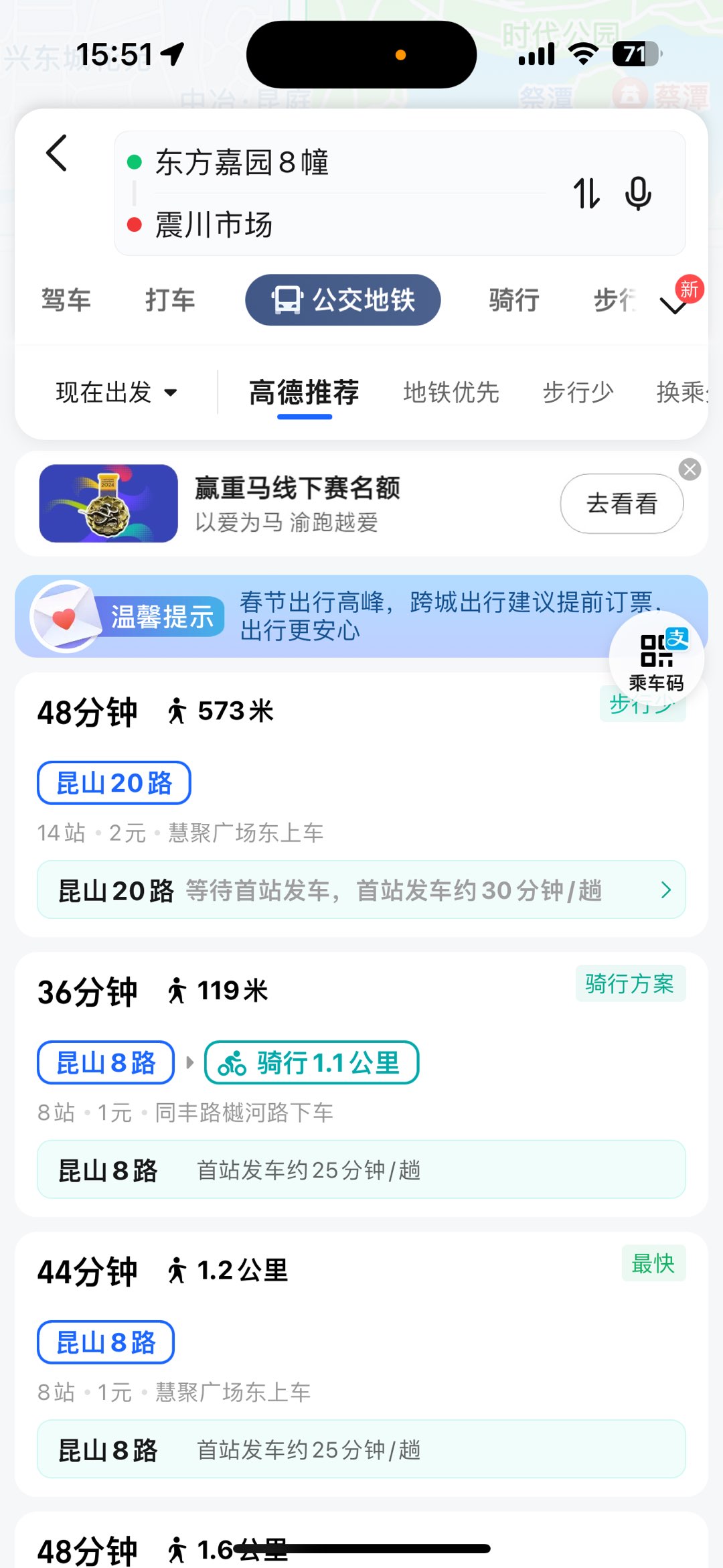Screen dimensions: 723x1568
Task: Switch to 骑行 cycling mode
Action: pos(513,300)
